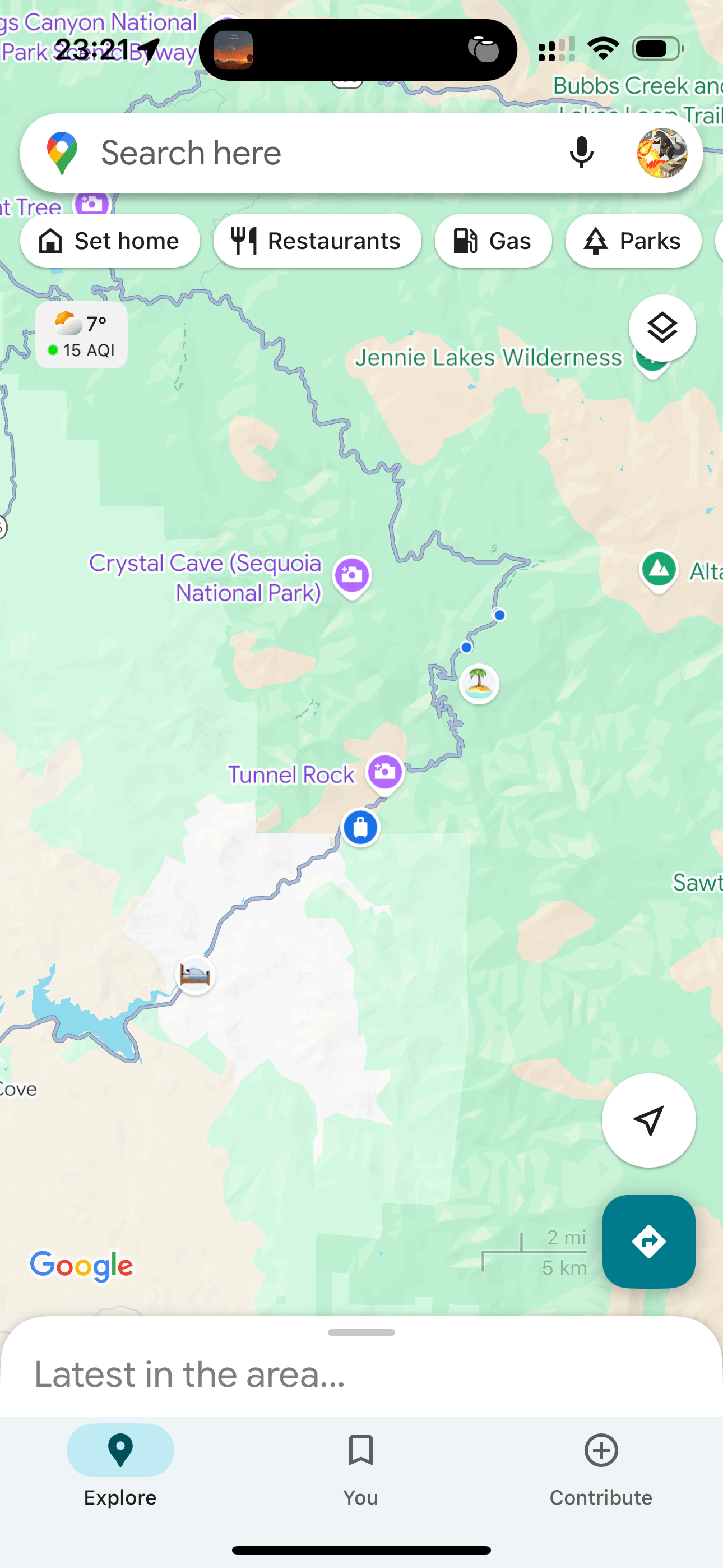This screenshot has width=723, height=1568.
Task: Open the account profile picture
Action: click(661, 152)
